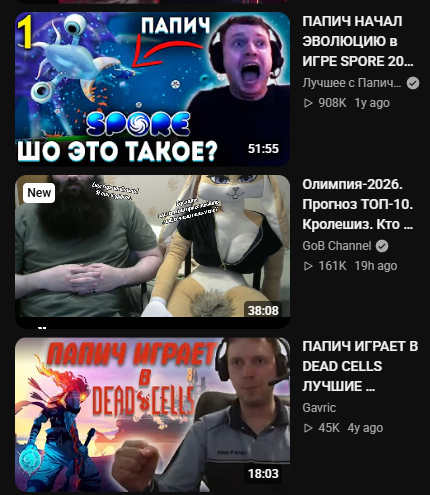Open video titled ПАПИЧ НАЧАЛ ЭВОЛЮЦИЮ
The width and height of the screenshot is (430, 495).
click(x=358, y=41)
